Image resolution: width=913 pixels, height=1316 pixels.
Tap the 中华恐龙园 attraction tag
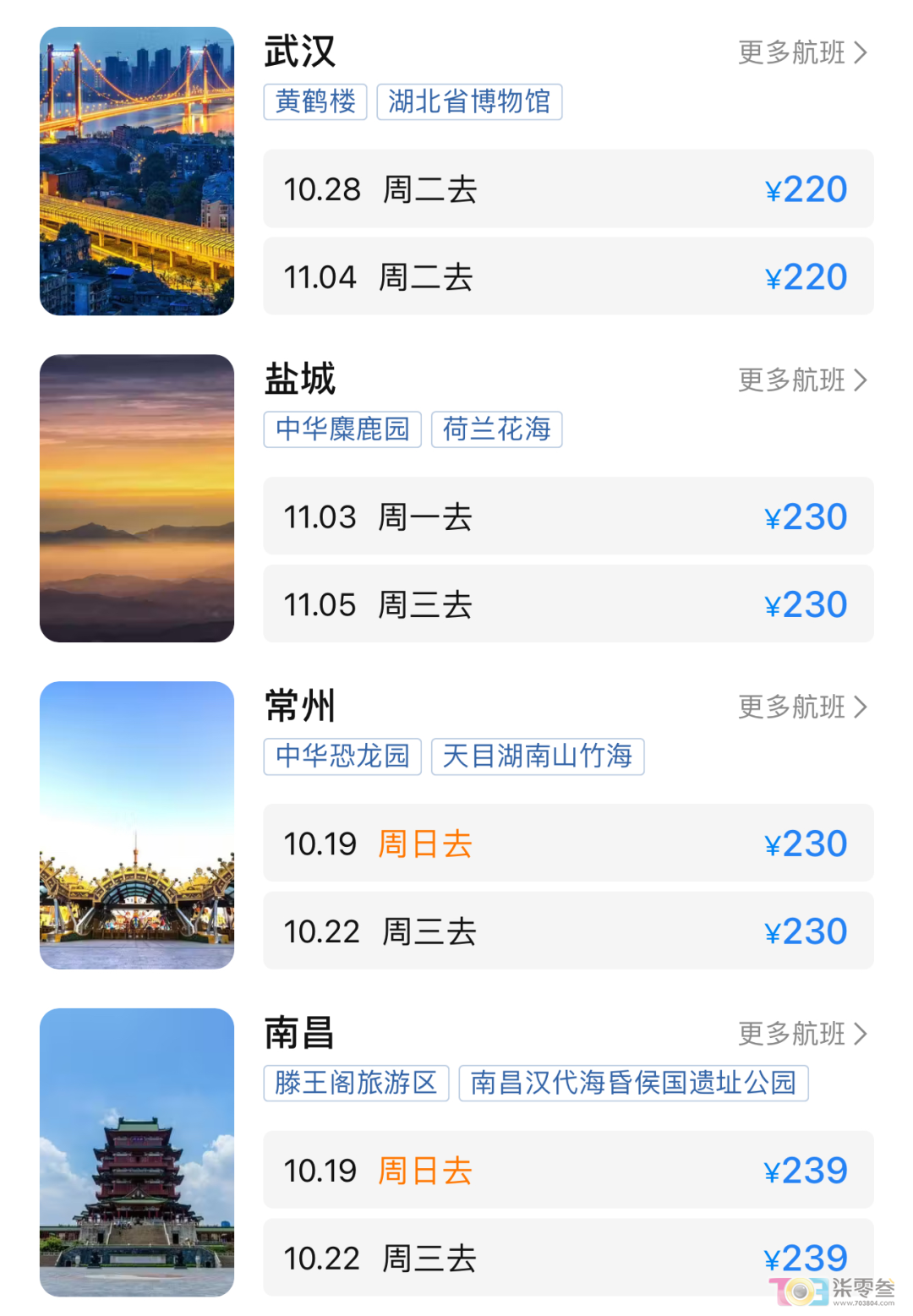[x=342, y=756]
